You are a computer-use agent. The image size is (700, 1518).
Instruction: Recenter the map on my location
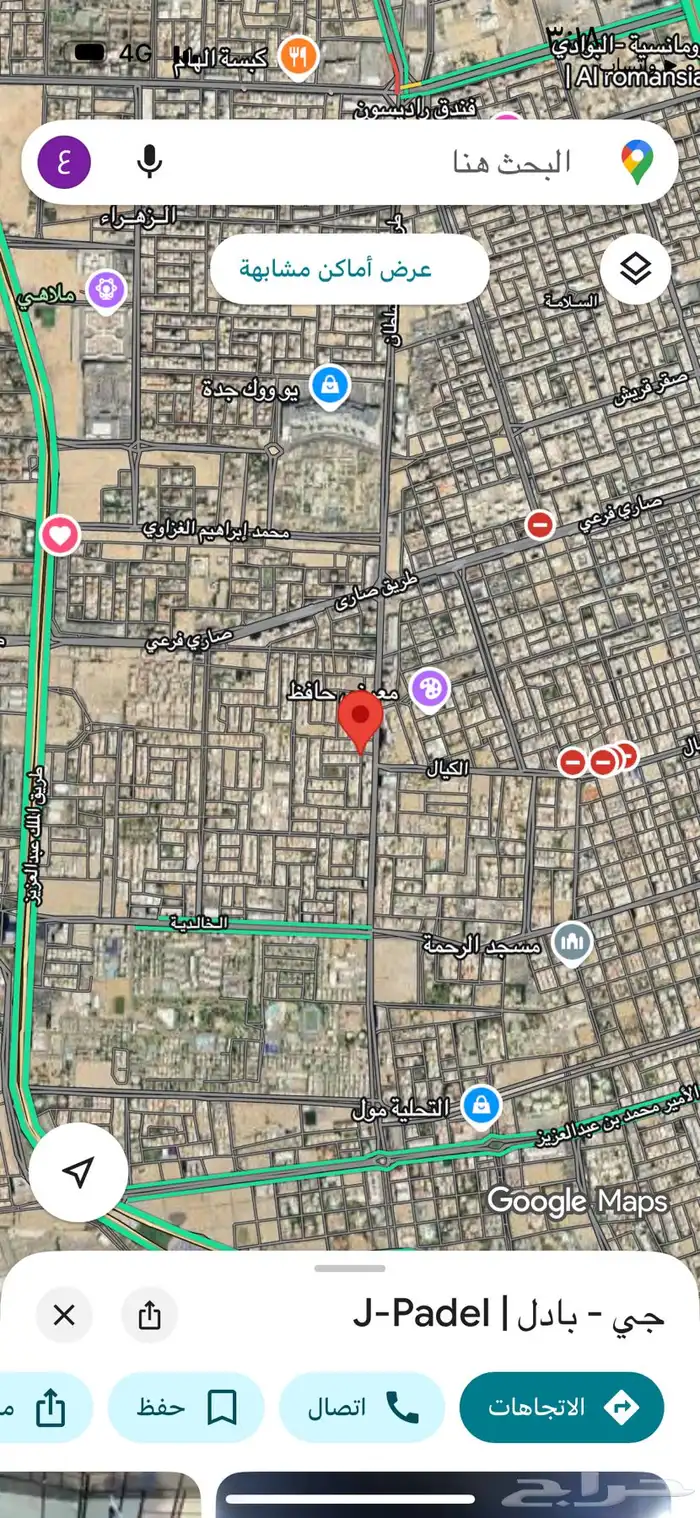coord(78,1172)
